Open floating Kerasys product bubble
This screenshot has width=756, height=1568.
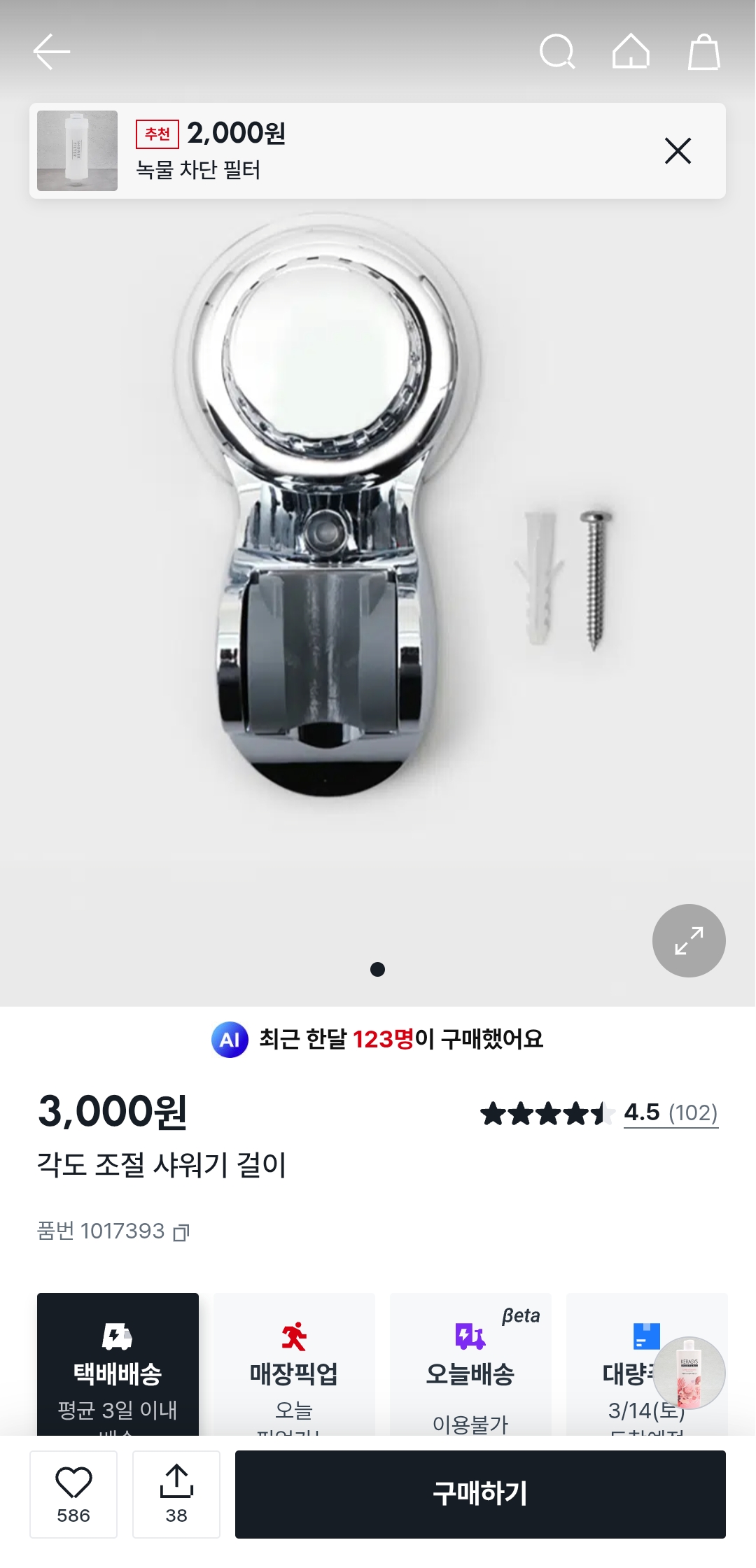click(x=689, y=1373)
